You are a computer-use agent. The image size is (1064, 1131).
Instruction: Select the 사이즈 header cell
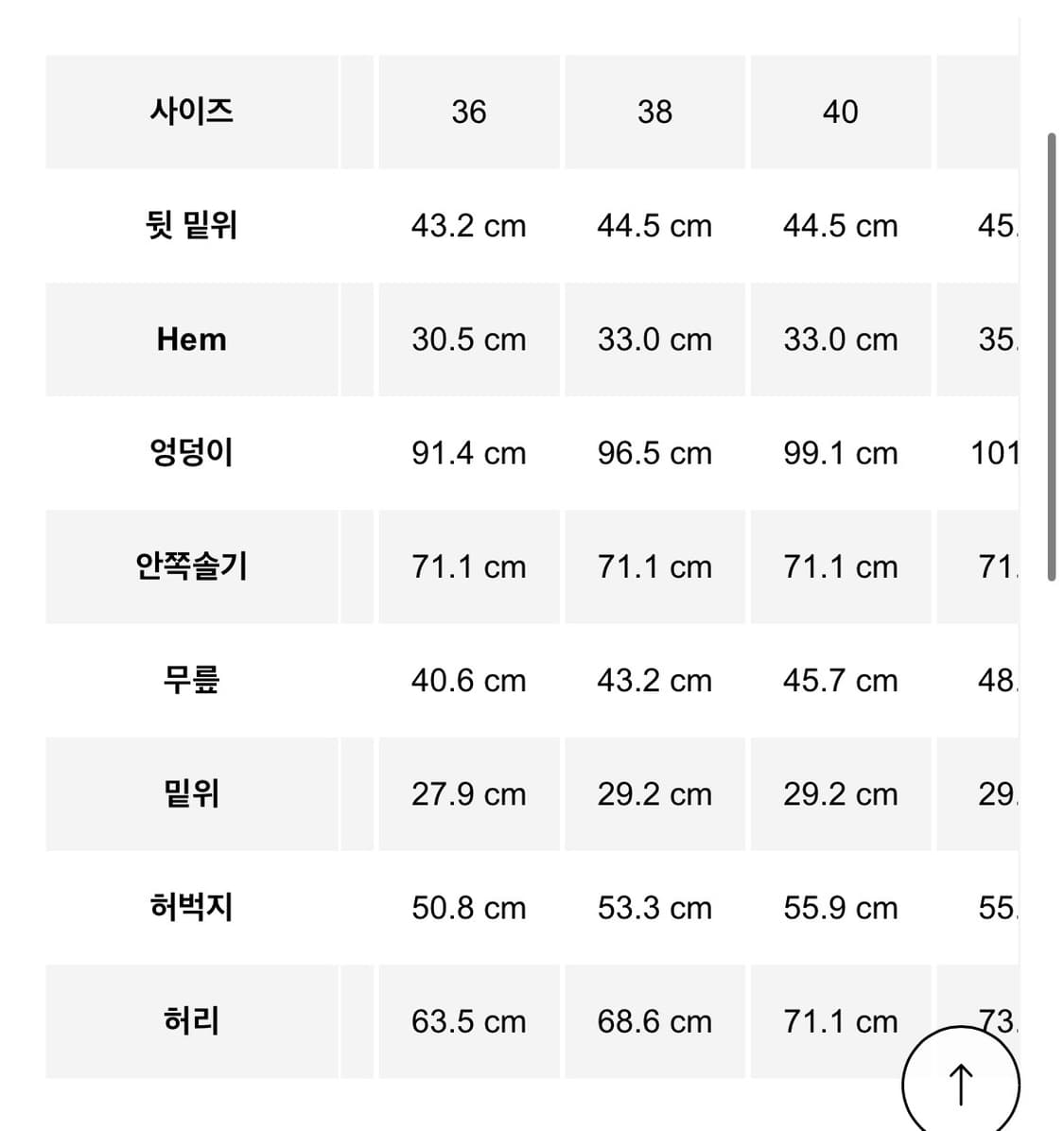(191, 112)
